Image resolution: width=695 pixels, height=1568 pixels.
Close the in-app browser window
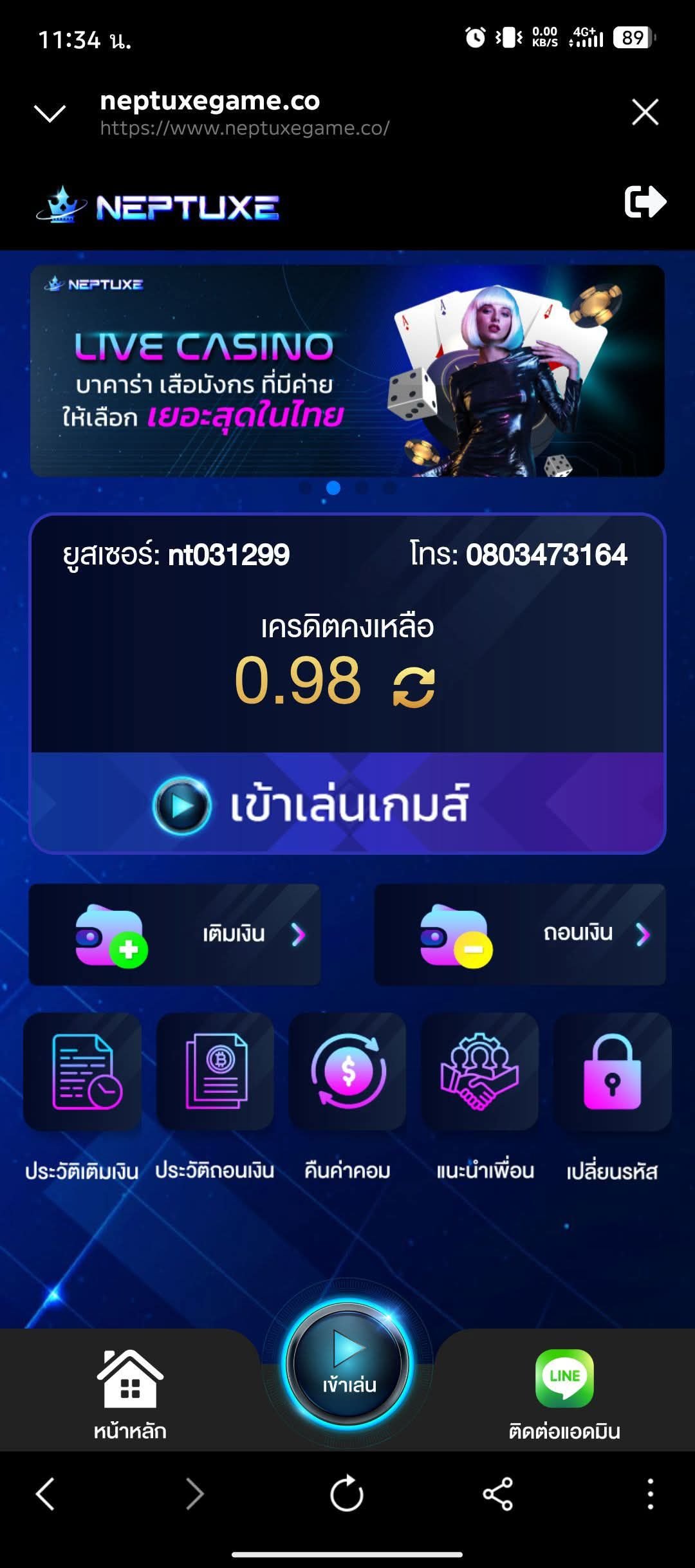pyautogui.click(x=645, y=112)
